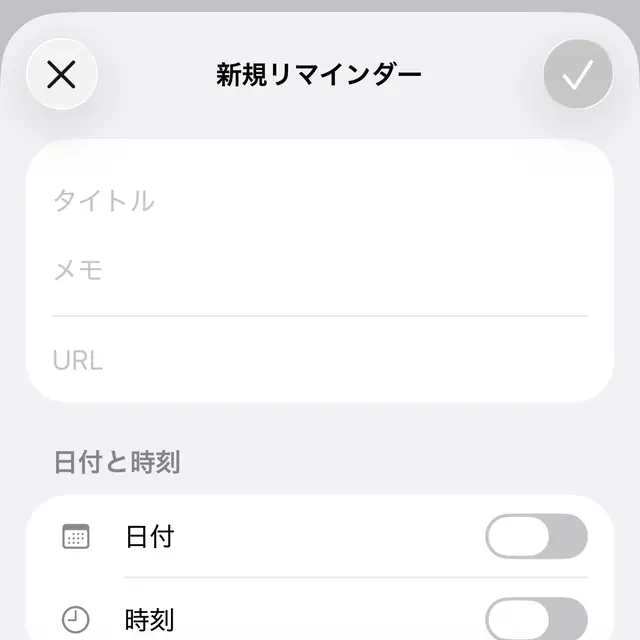Confirm the reminder with the checkmark
640x640 pixels.
[x=577, y=75]
